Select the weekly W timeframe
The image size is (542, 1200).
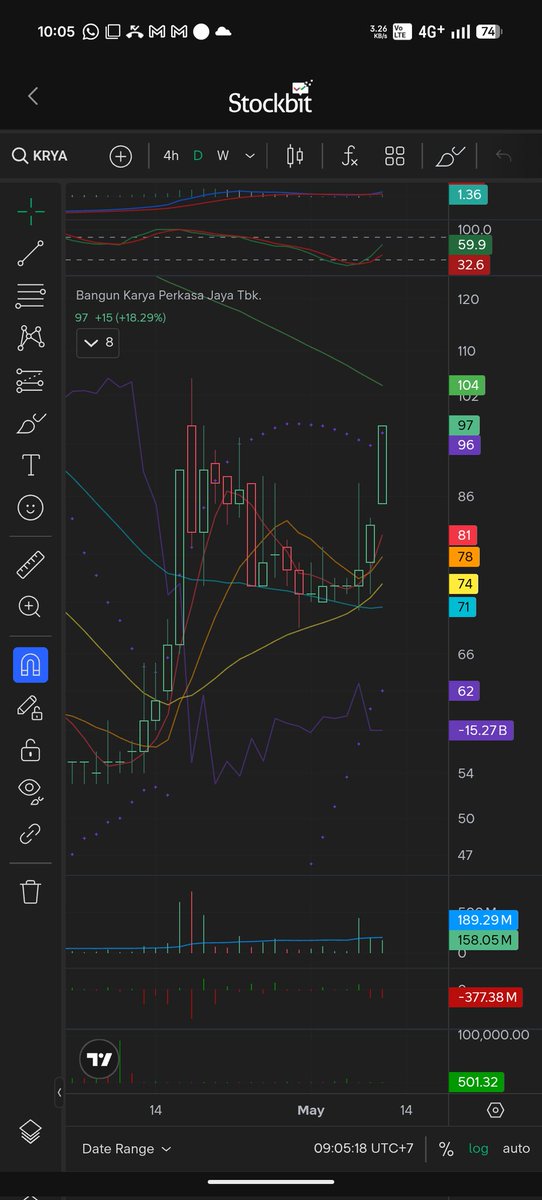point(223,156)
